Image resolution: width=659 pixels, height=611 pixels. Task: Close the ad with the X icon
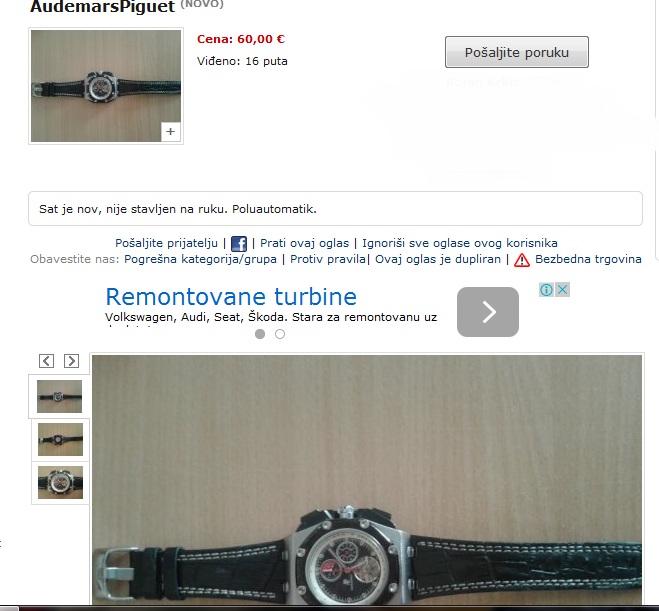pos(563,290)
